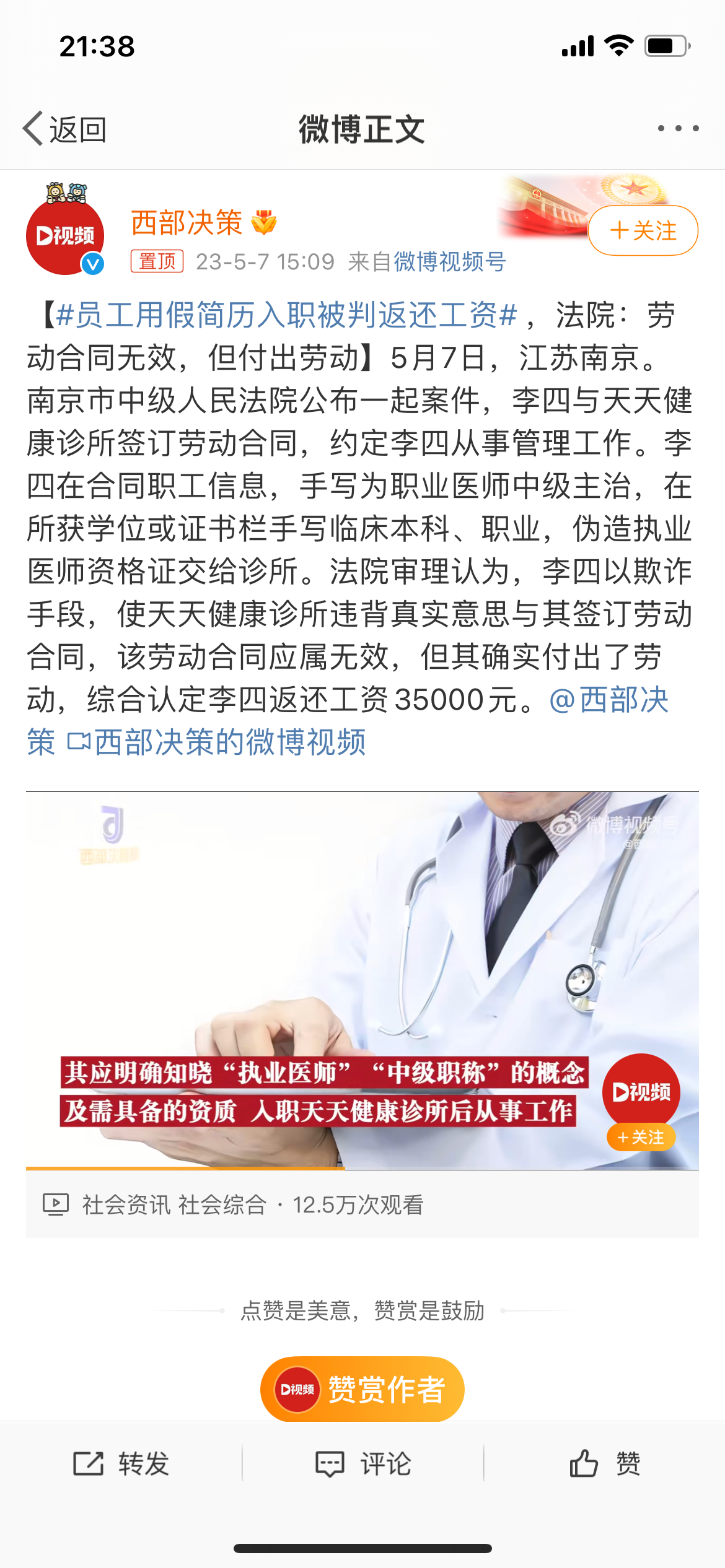
Task: Open the @西部决策 mention link
Action: tap(608, 700)
